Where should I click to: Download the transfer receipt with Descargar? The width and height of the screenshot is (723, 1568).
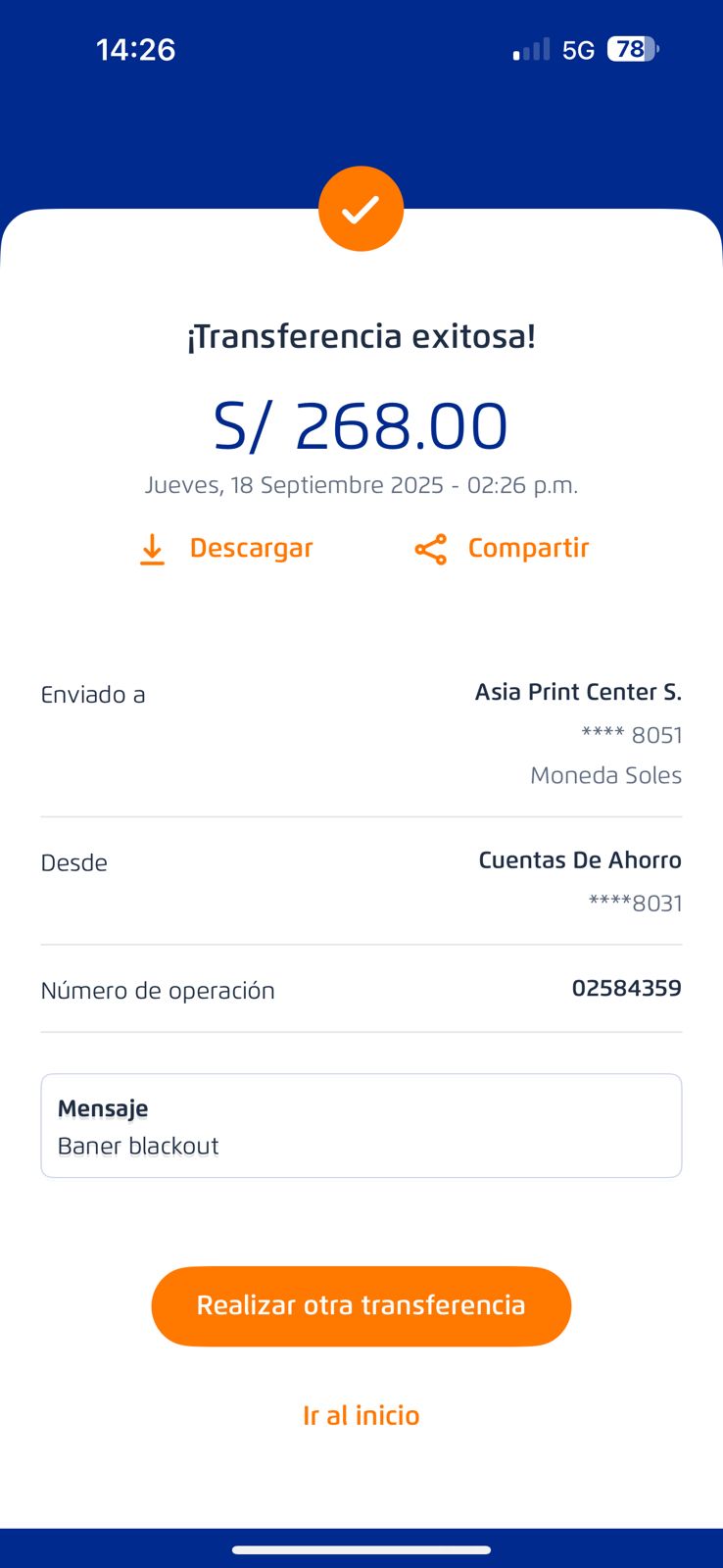225,549
